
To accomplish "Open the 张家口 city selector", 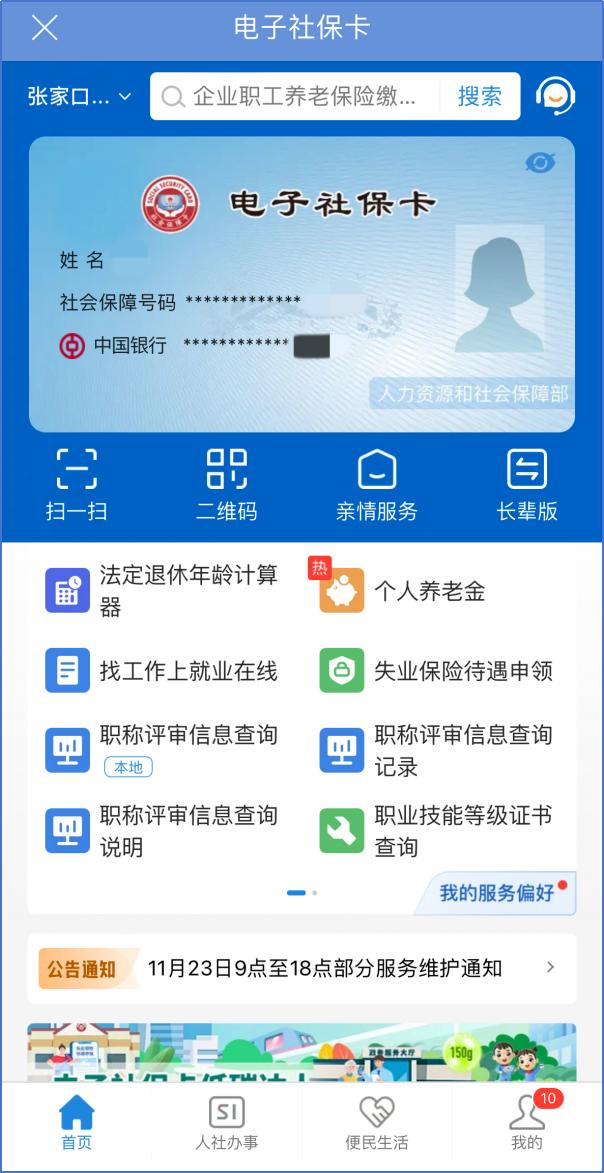I will pos(79,97).
